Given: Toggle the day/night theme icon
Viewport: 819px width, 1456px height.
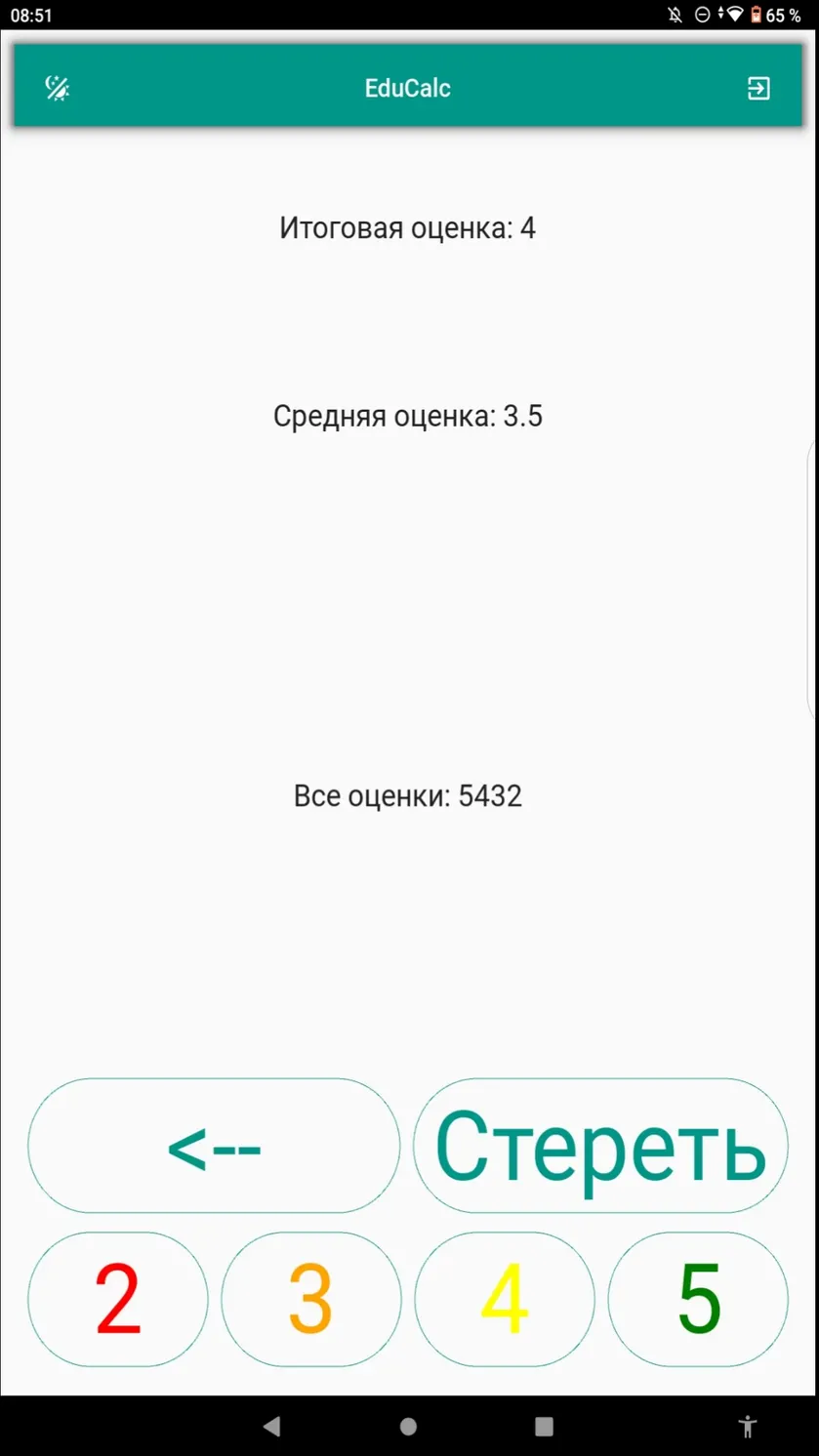Looking at the screenshot, I should coord(58,88).
